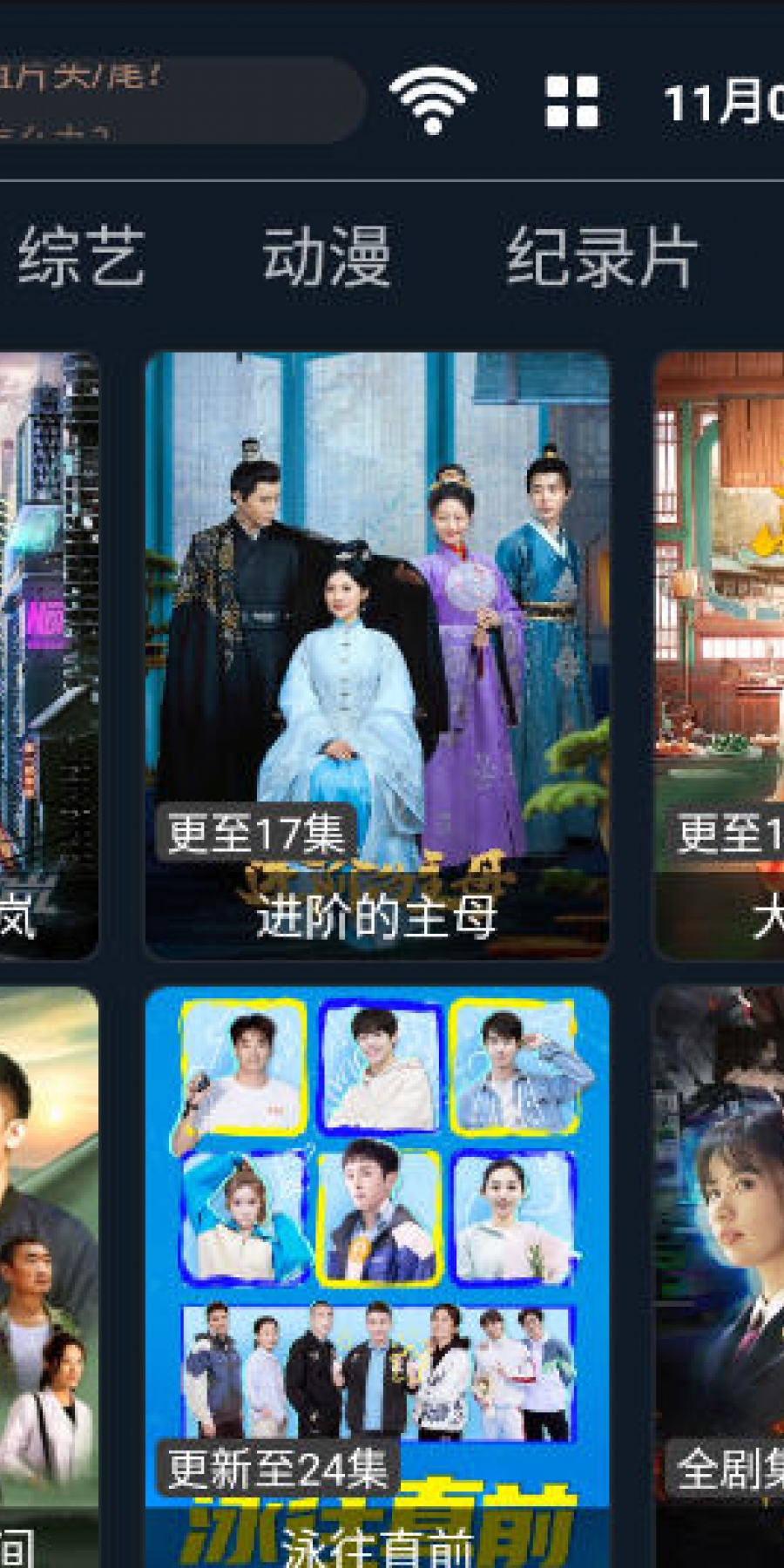This screenshot has width=784, height=1568.
Task: Switch to the 综艺 tab
Action: [x=81, y=257]
